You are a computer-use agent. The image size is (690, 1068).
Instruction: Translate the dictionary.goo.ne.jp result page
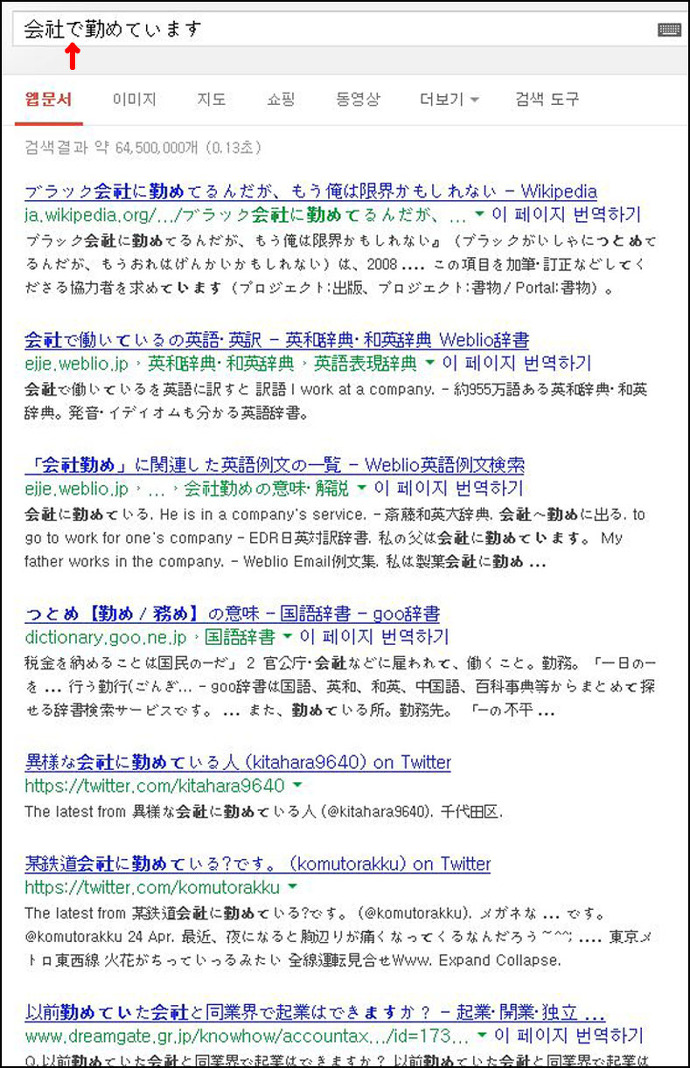pyautogui.click(x=373, y=637)
